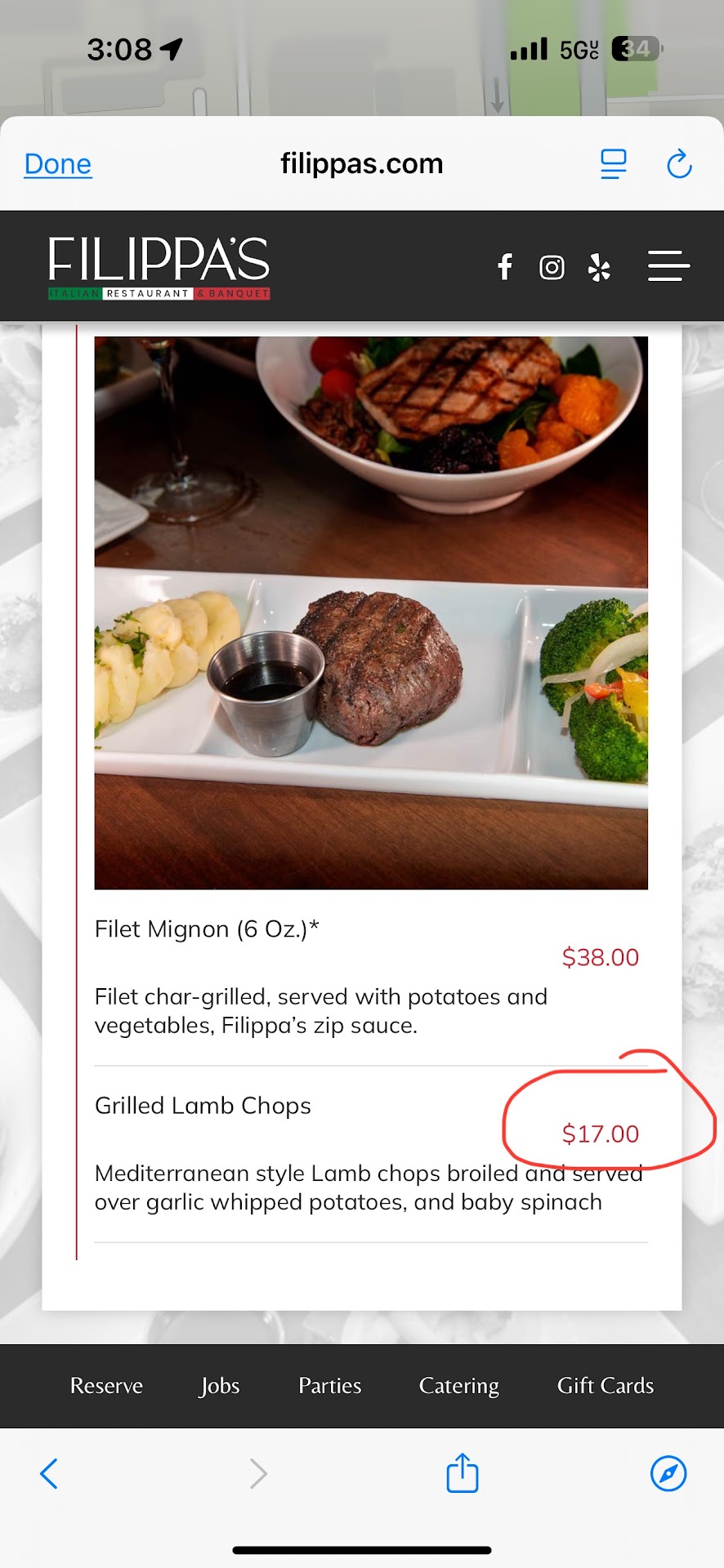Open Filippa's Yelp listing
This screenshot has height=1568, width=724.
(x=599, y=267)
